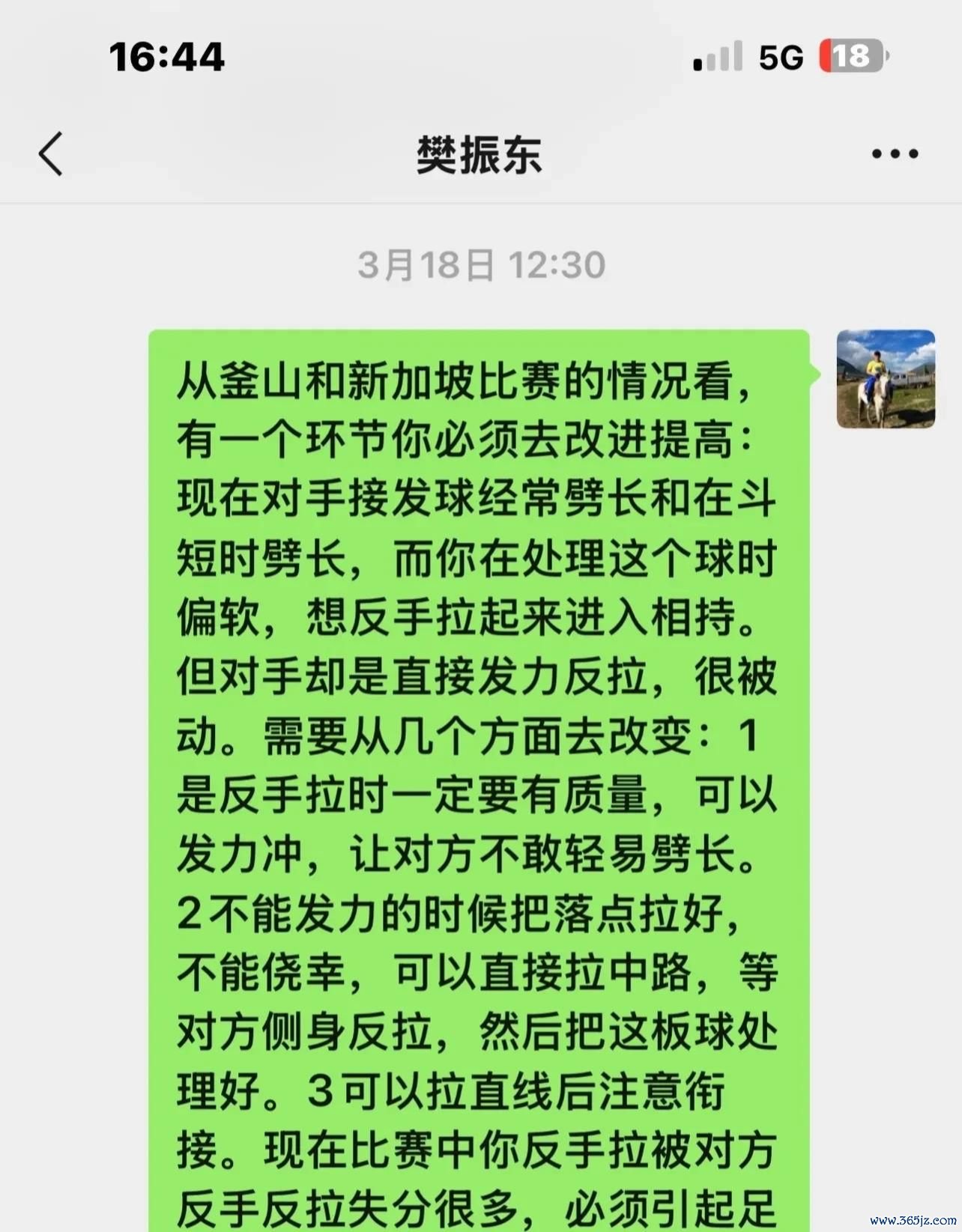Go back from the 樊振东 chat
Image resolution: width=962 pixels, height=1232 pixels.
[51, 154]
